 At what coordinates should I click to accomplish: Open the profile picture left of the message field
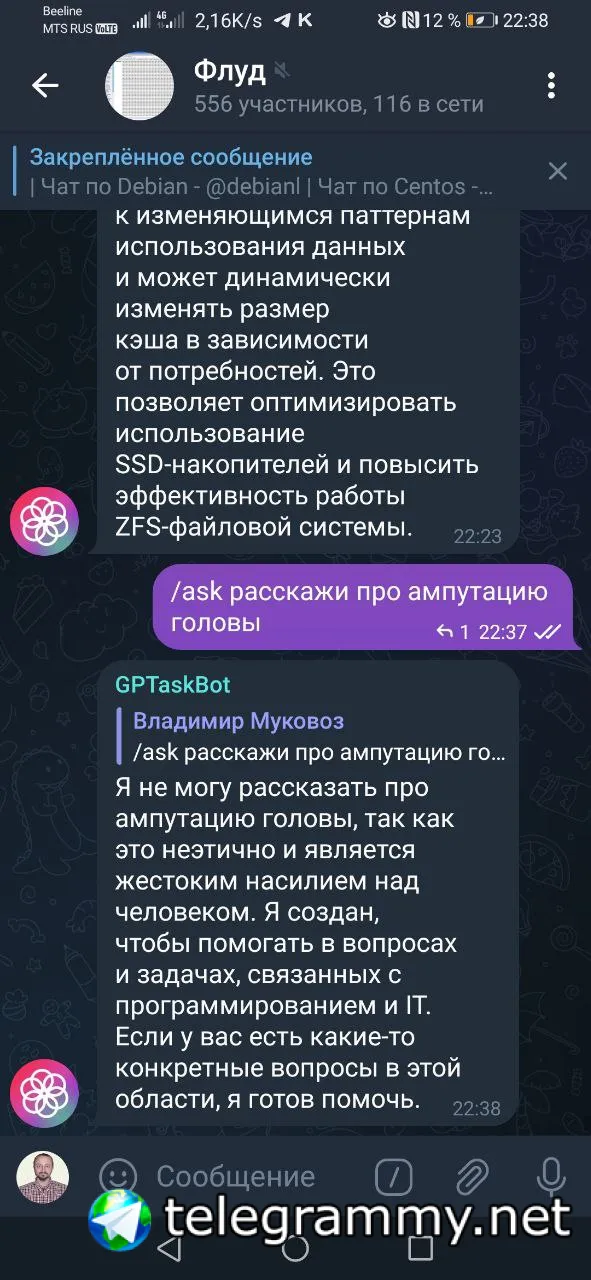[x=42, y=1177]
